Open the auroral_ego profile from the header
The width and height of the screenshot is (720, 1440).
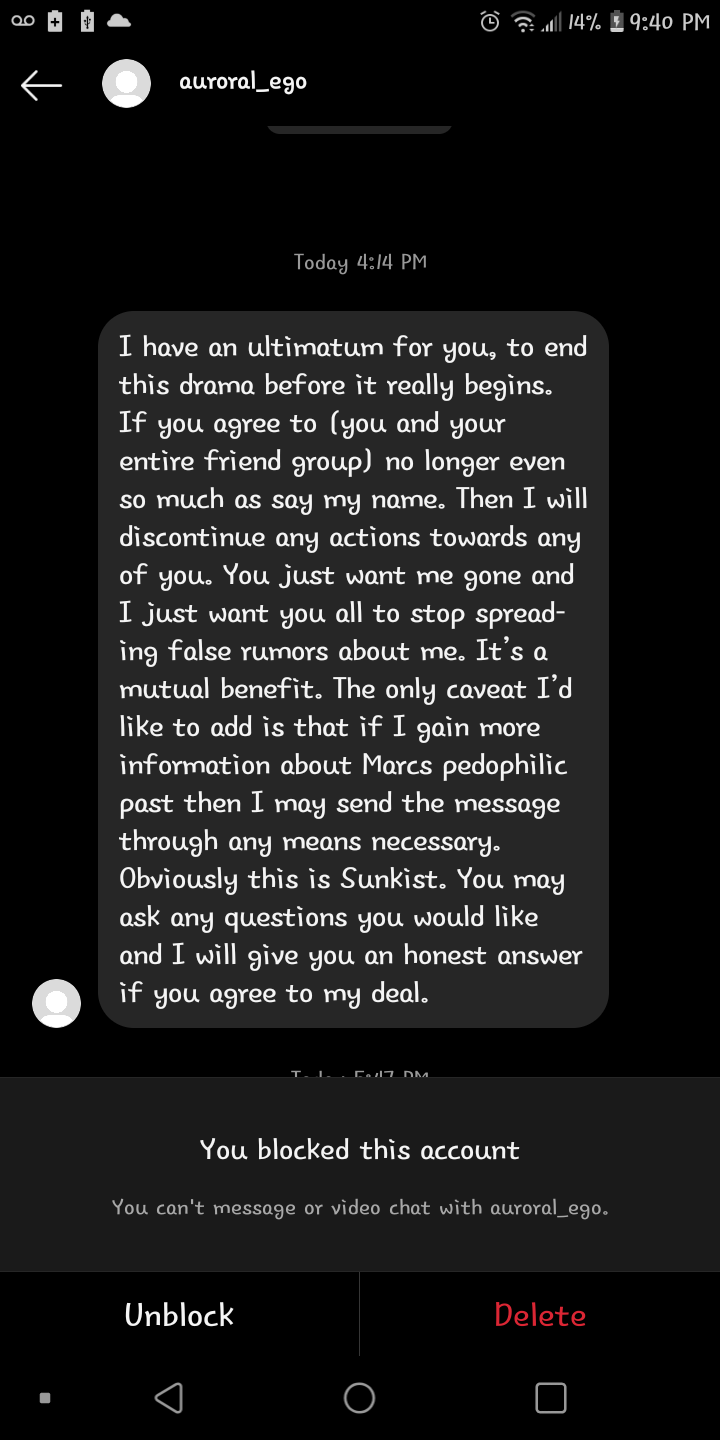tap(242, 83)
